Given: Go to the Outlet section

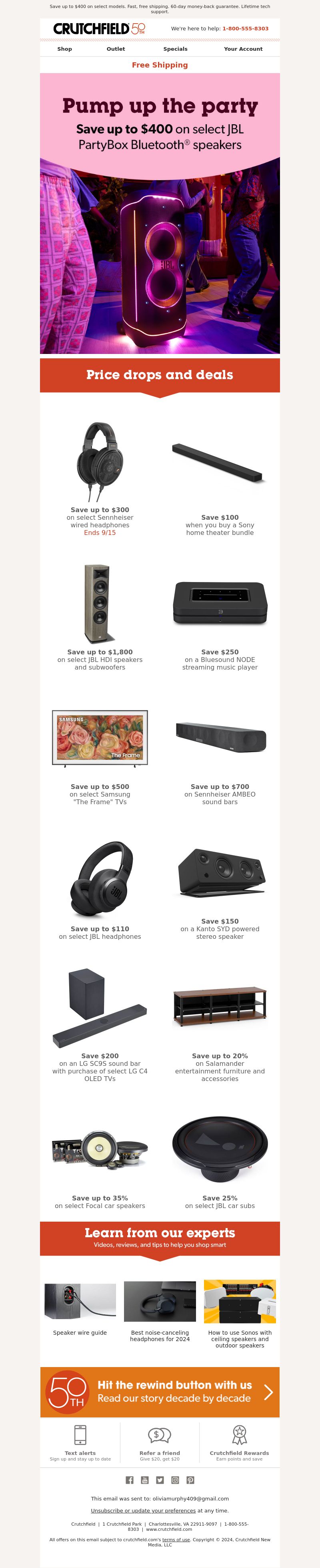Looking at the screenshot, I should (x=116, y=49).
